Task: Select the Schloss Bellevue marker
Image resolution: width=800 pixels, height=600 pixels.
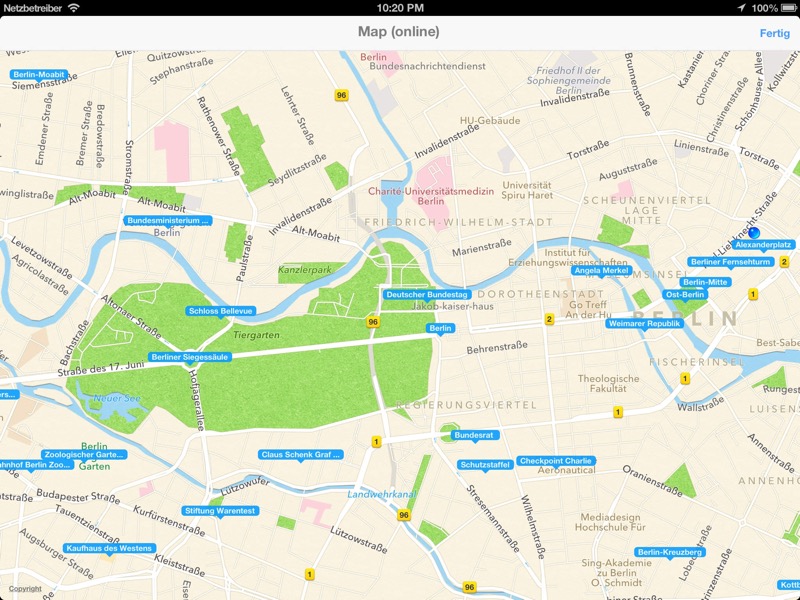Action: [221, 311]
